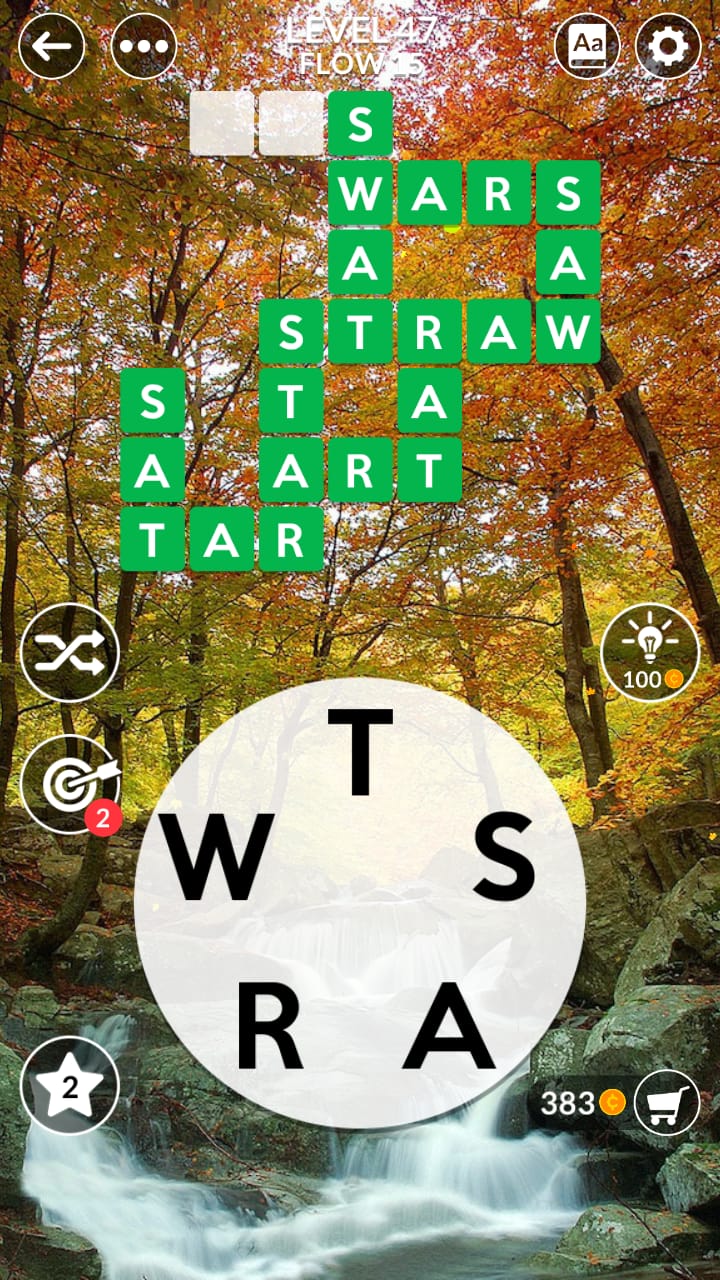Image resolution: width=720 pixels, height=1280 pixels.
Task: Open the dictionary Aa icon
Action: point(587,46)
